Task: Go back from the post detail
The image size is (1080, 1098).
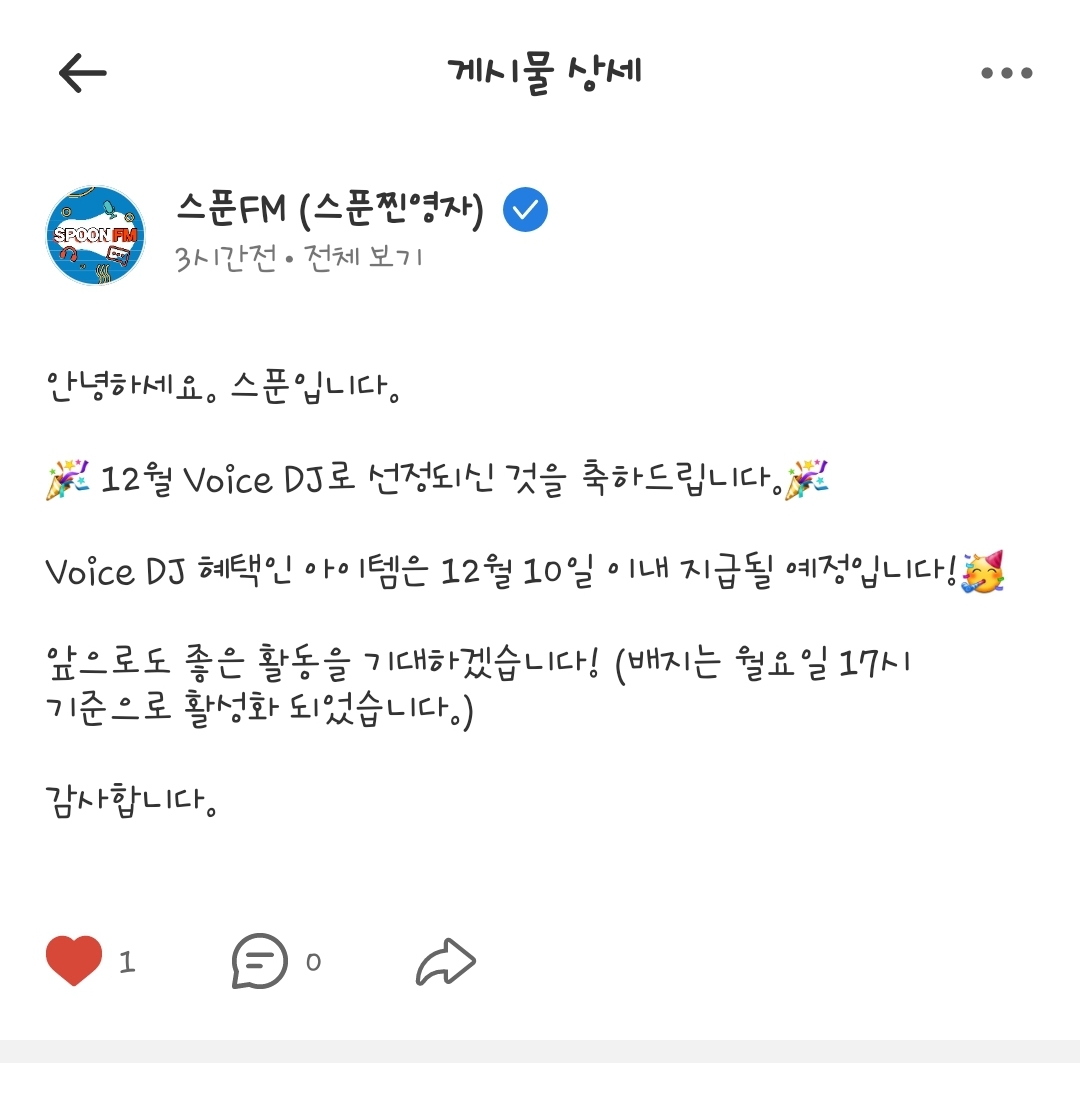Action: click(x=82, y=73)
